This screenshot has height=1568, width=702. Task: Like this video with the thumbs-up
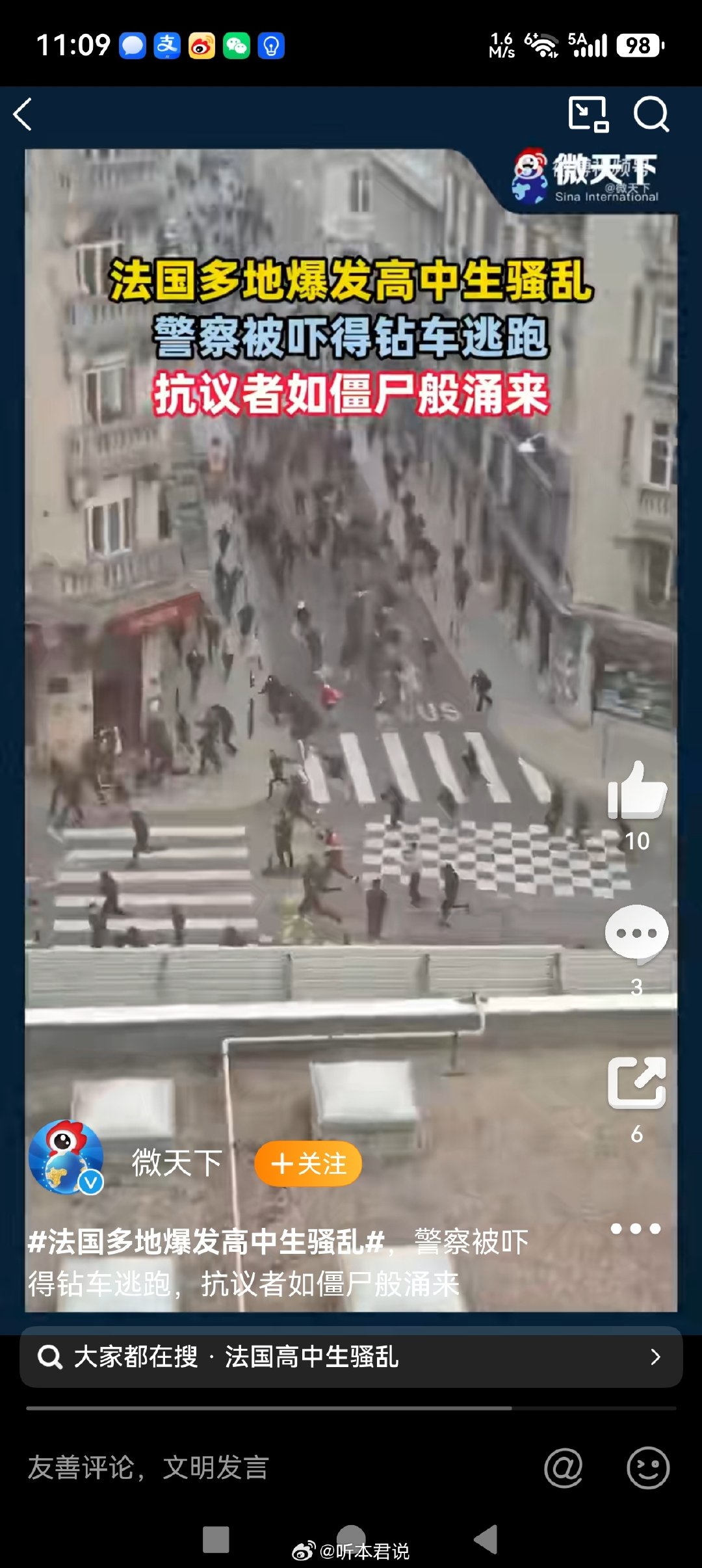637,791
